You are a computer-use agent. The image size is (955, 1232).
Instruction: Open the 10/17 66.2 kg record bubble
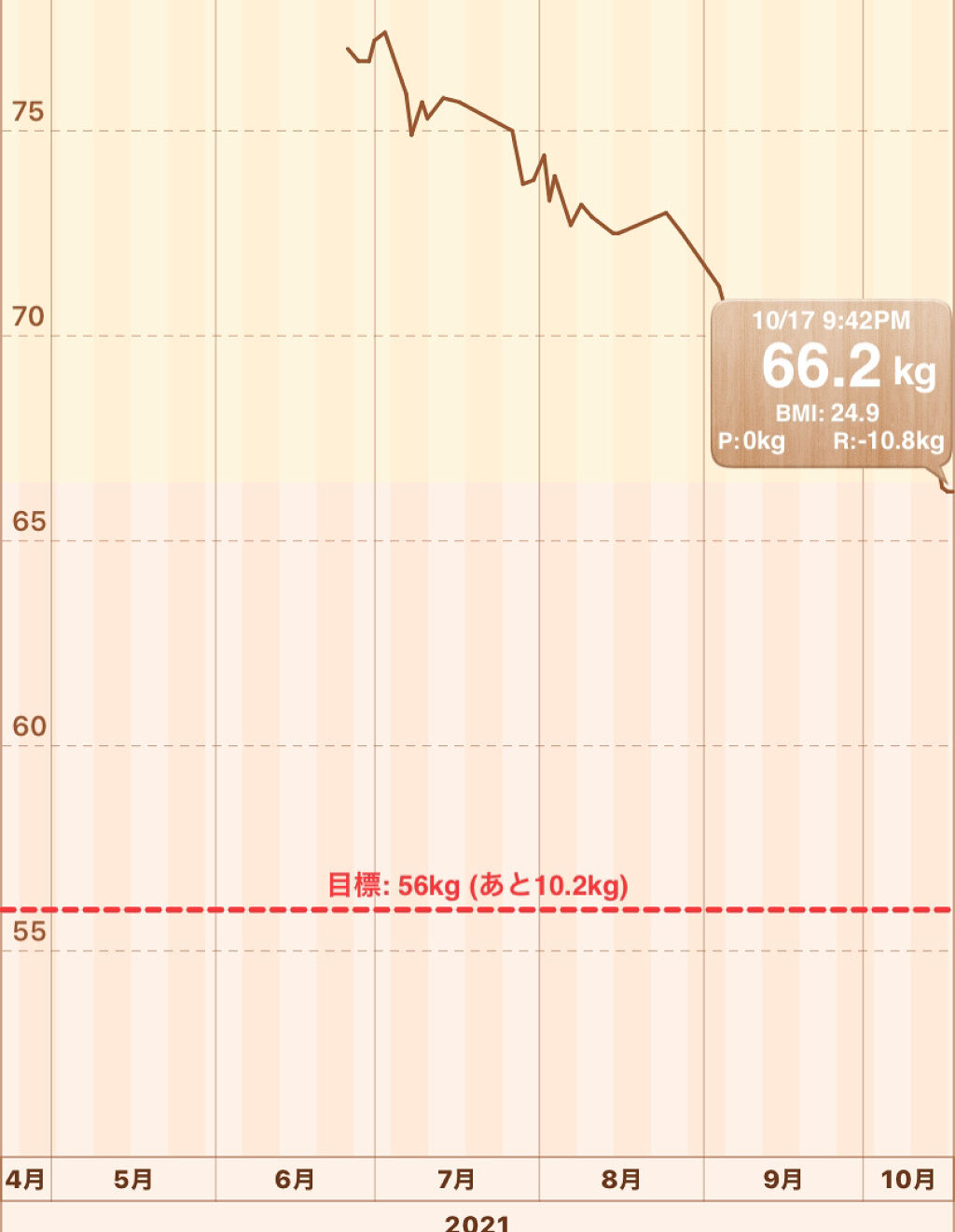[830, 383]
